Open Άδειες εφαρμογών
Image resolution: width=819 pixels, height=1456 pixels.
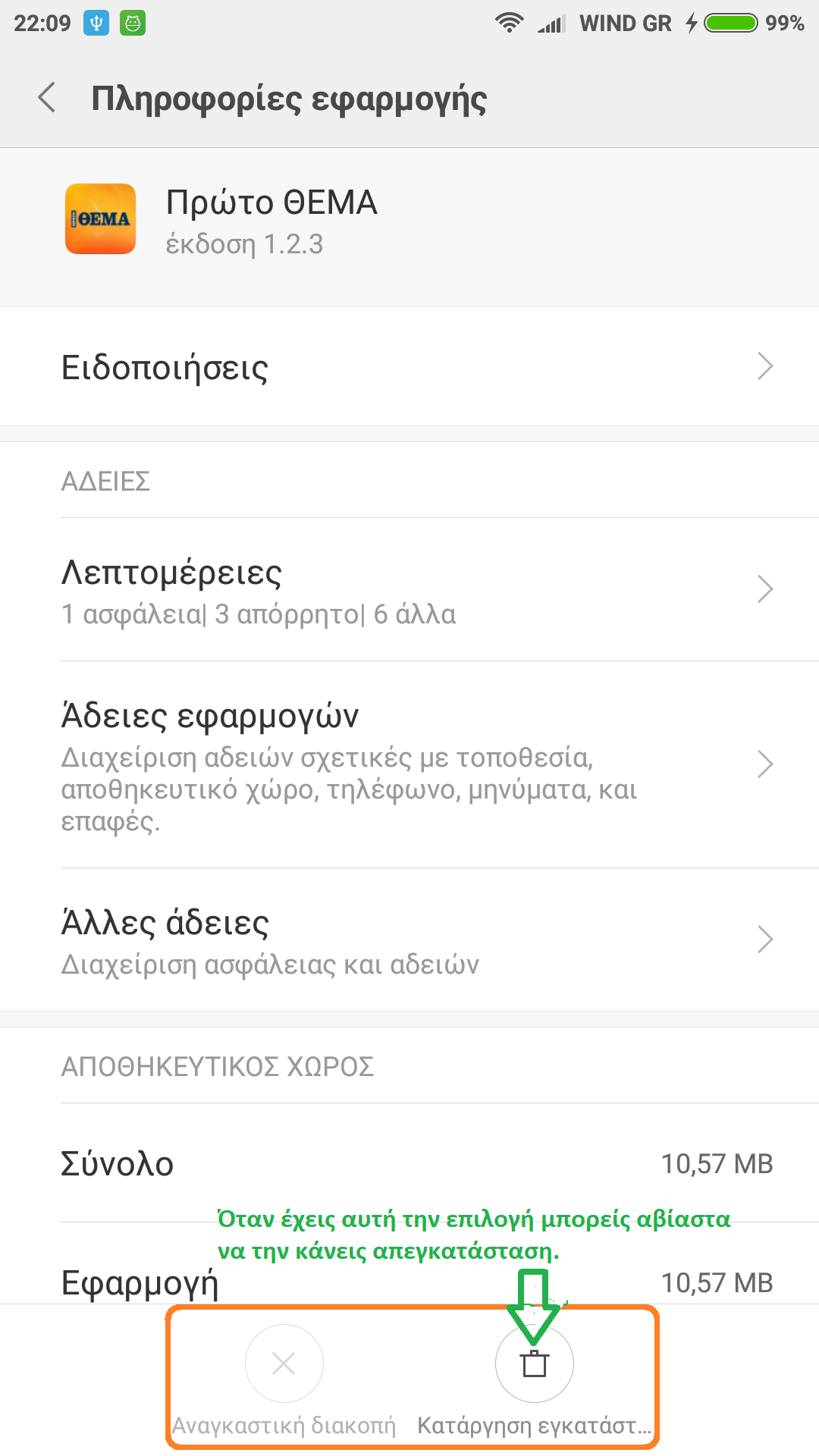pyautogui.click(x=409, y=764)
